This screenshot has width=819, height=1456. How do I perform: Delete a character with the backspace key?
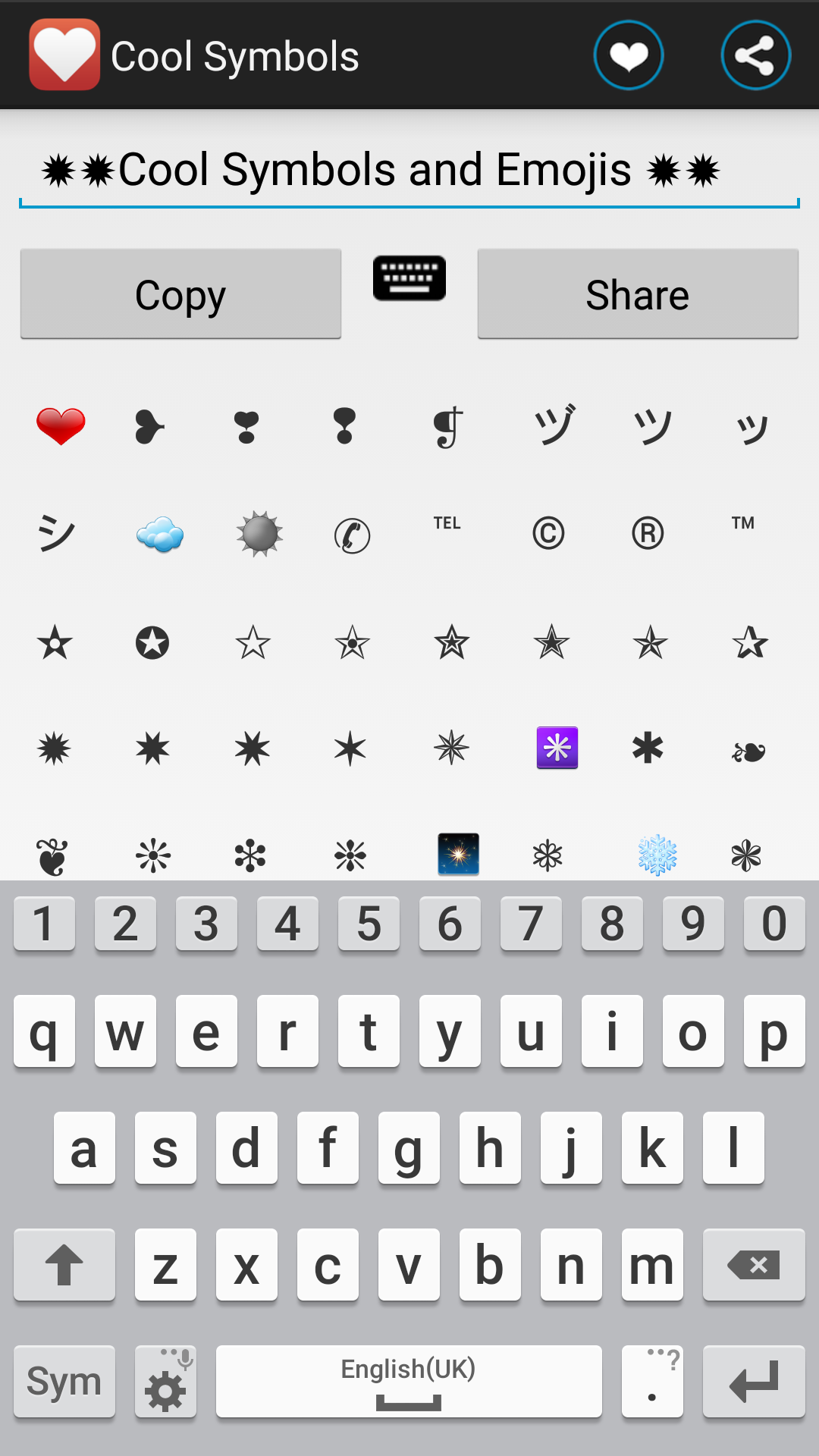(754, 1265)
